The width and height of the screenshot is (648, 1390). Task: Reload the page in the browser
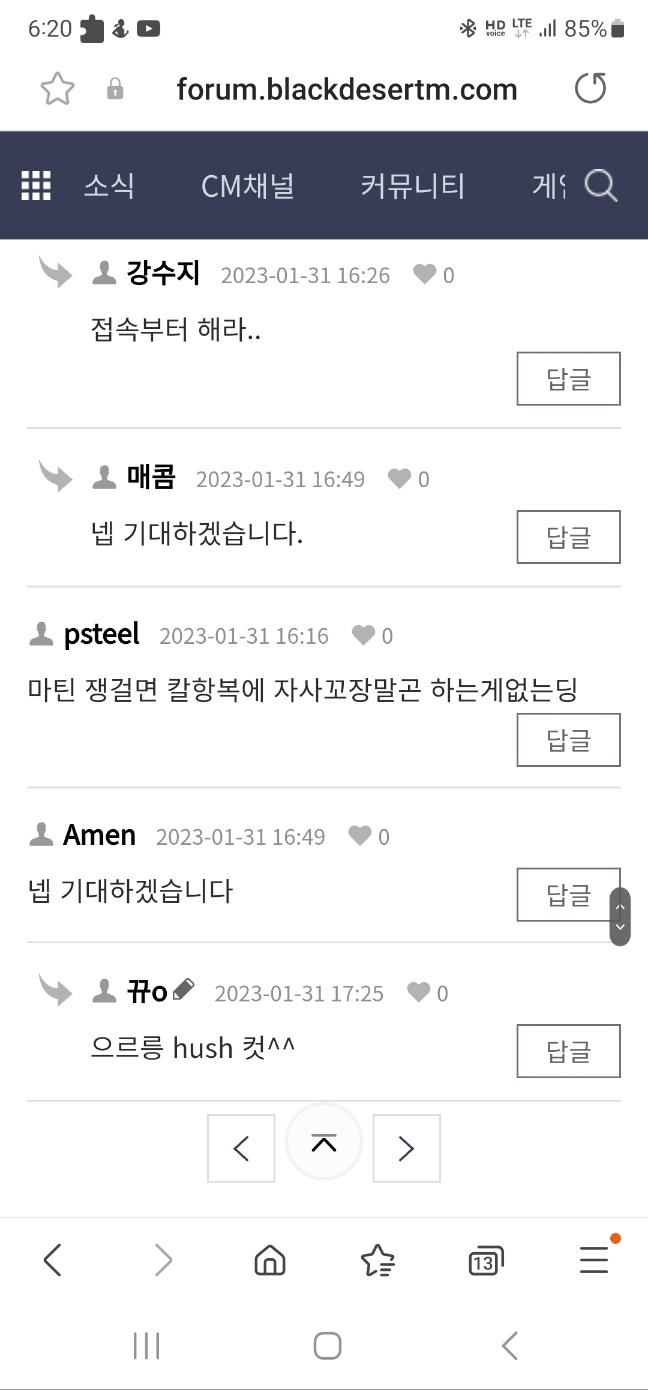click(x=590, y=89)
